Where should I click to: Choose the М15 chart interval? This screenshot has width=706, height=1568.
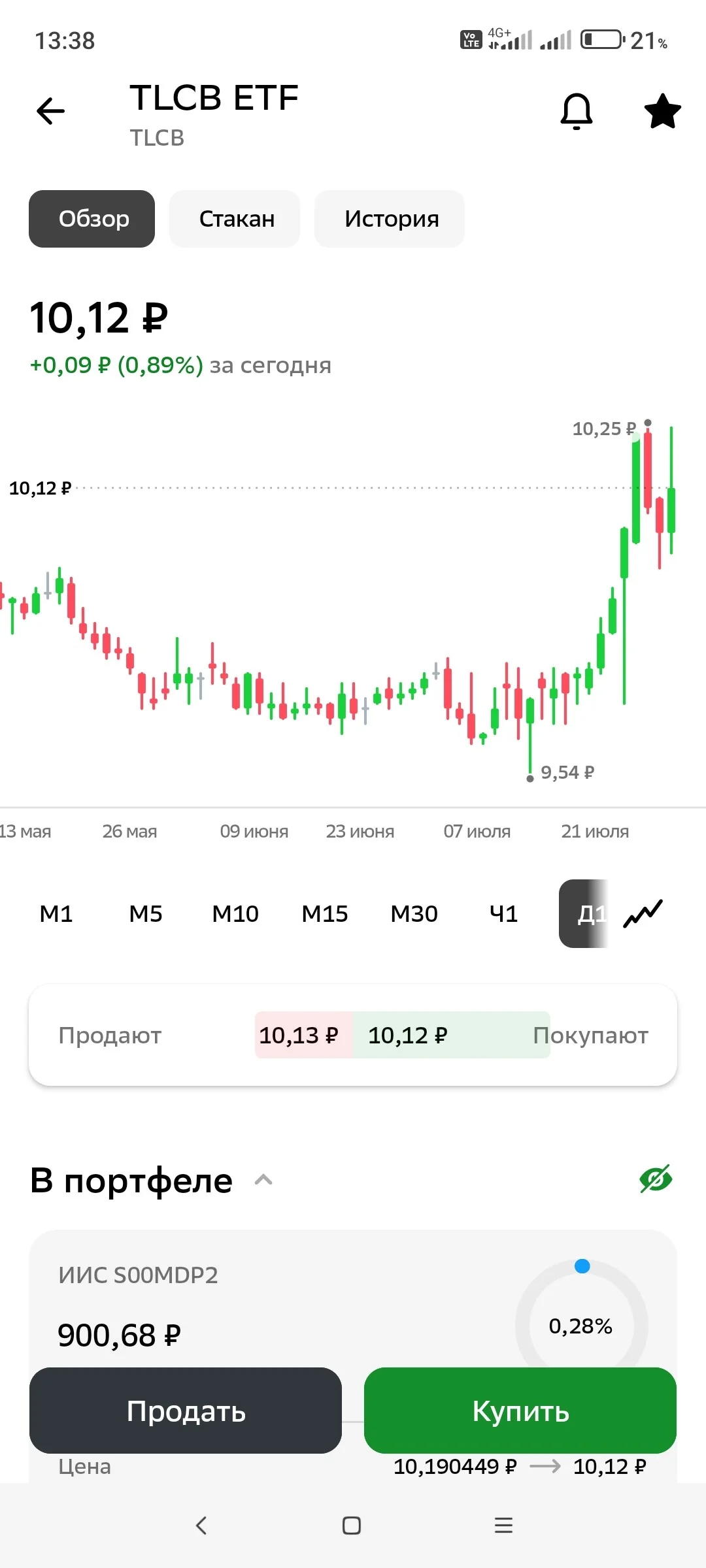325,913
